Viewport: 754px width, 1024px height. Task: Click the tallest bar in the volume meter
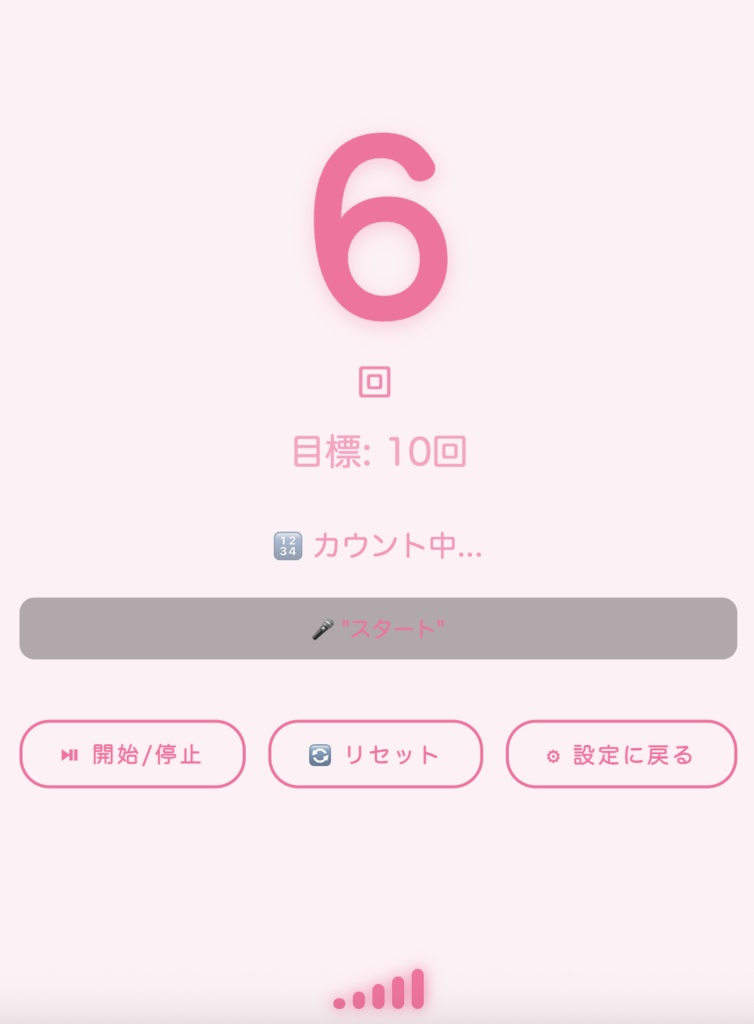[x=418, y=990]
